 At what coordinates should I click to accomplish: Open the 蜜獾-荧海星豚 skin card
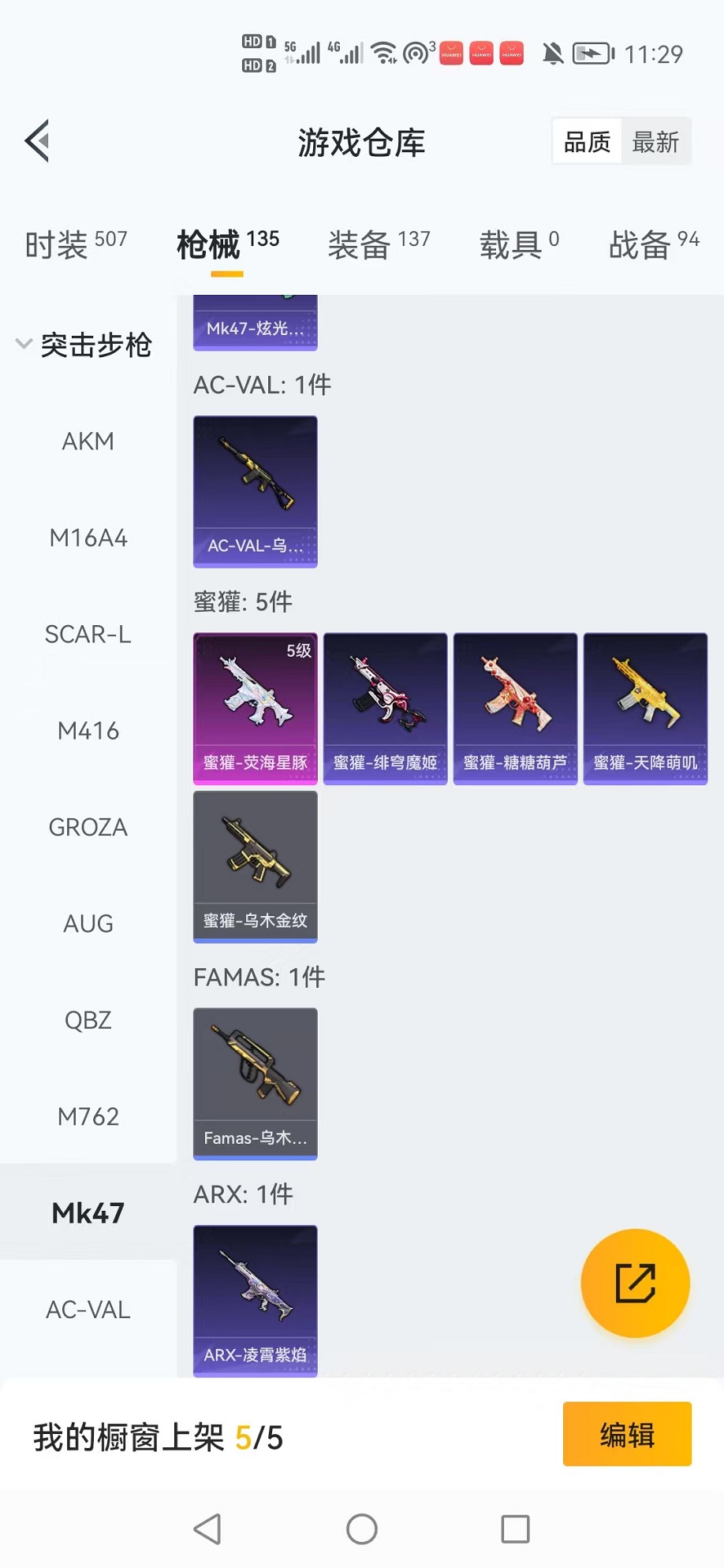click(256, 708)
